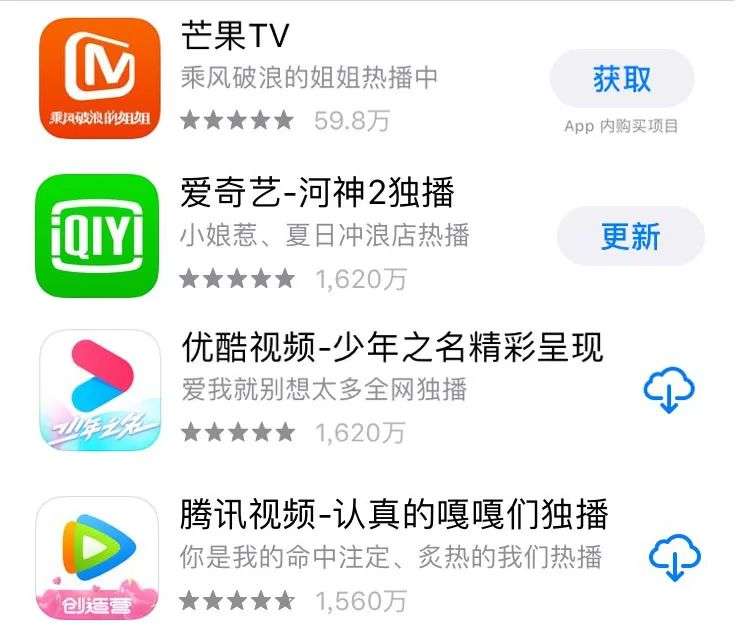Redownload 优酷视频 via cloud icon
Viewport: 740px width, 635px height.
pos(669,391)
